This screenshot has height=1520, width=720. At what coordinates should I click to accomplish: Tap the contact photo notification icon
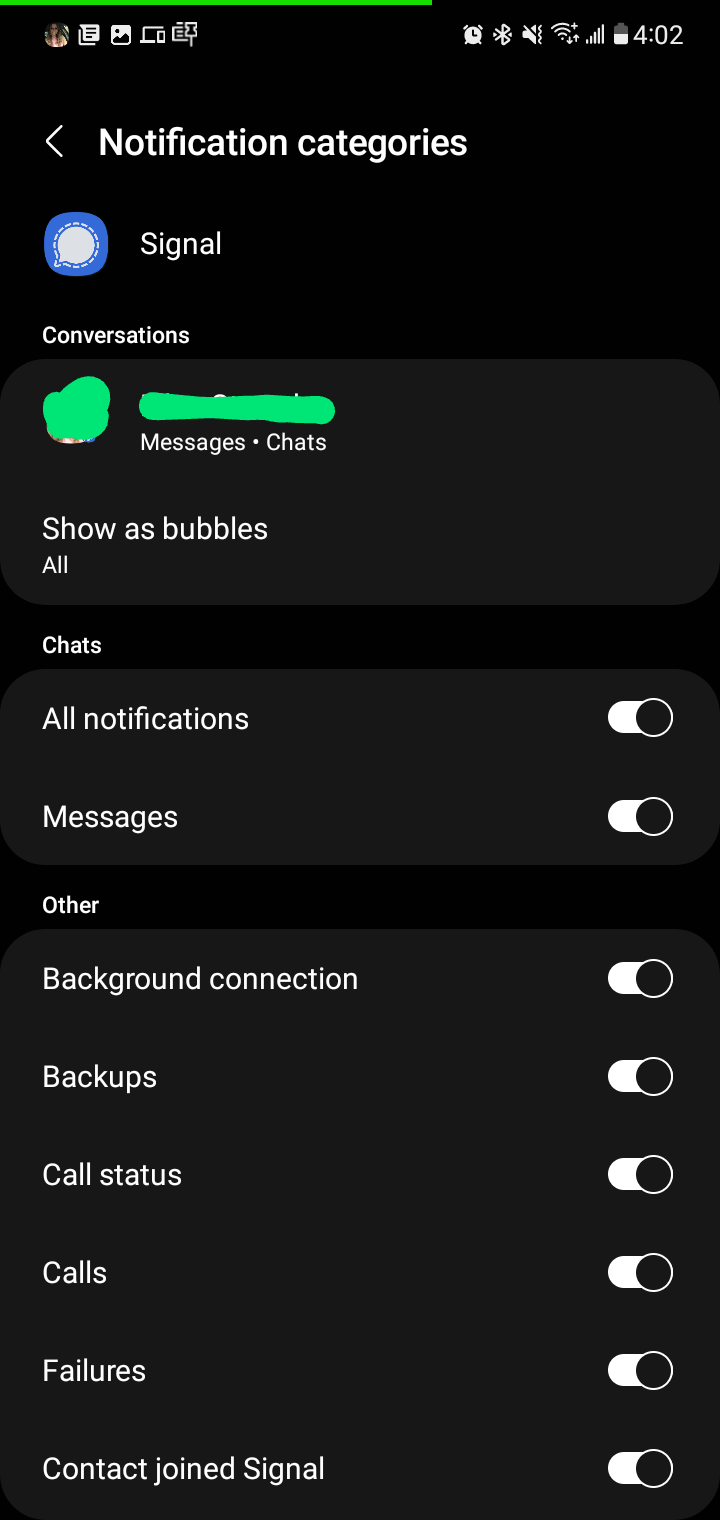(57, 35)
